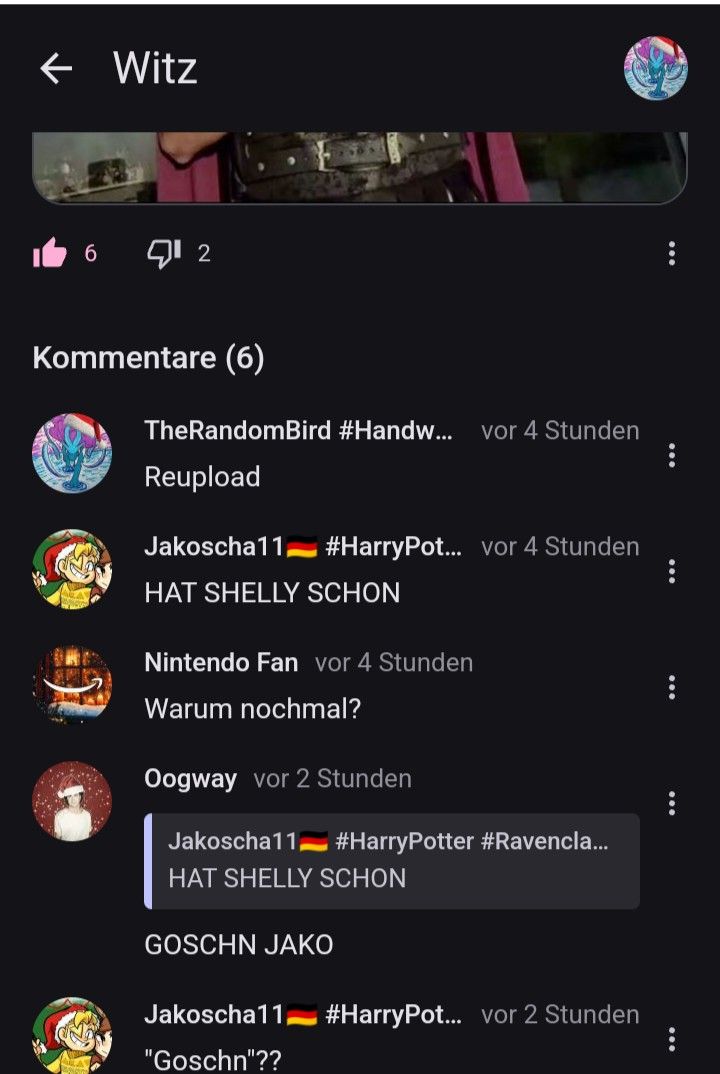Go back from the Witz screen
Viewport: 720px width, 1074px height.
56,68
